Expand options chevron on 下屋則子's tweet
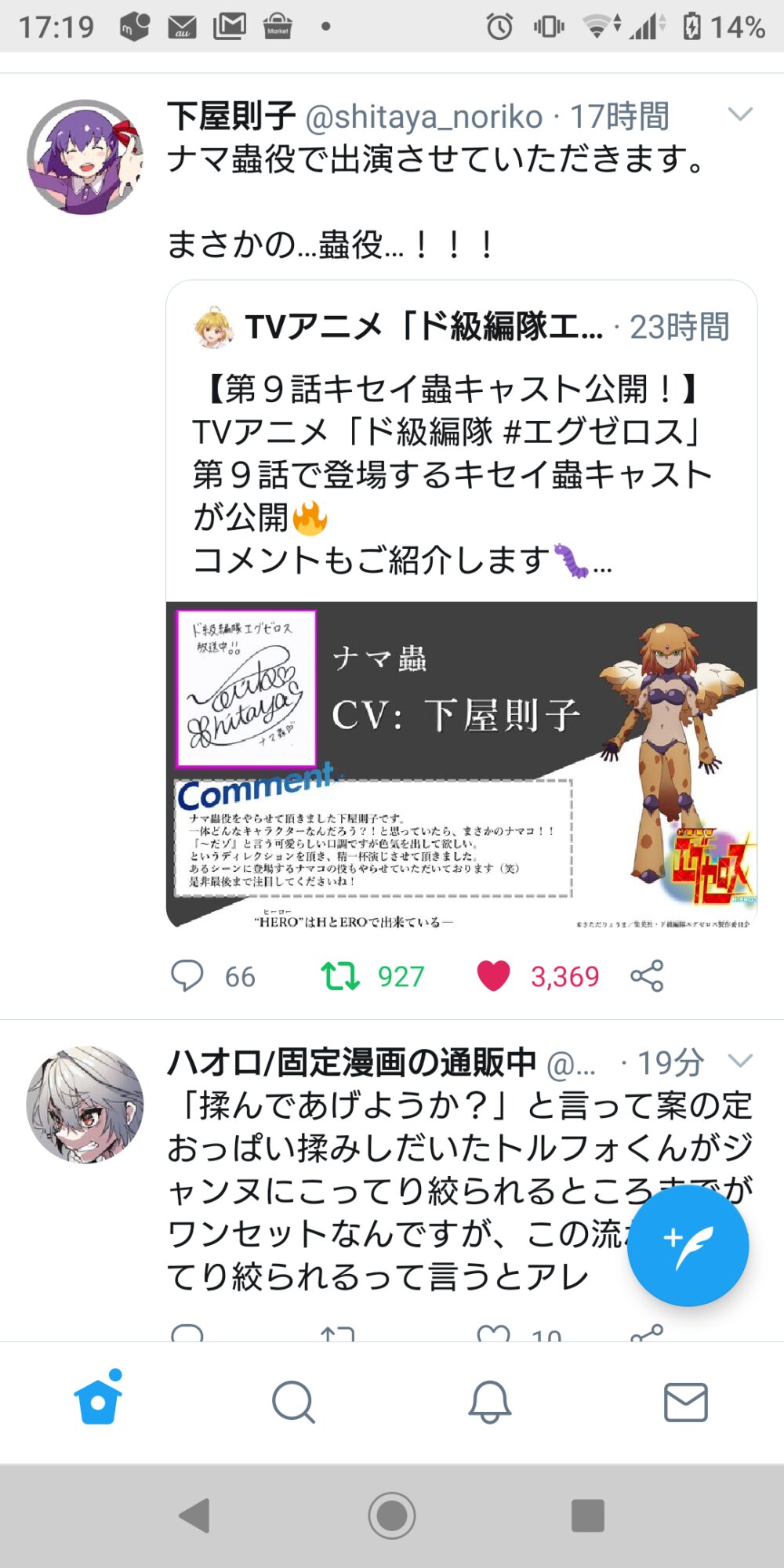Screen dimensions: 784x1568 [x=740, y=115]
